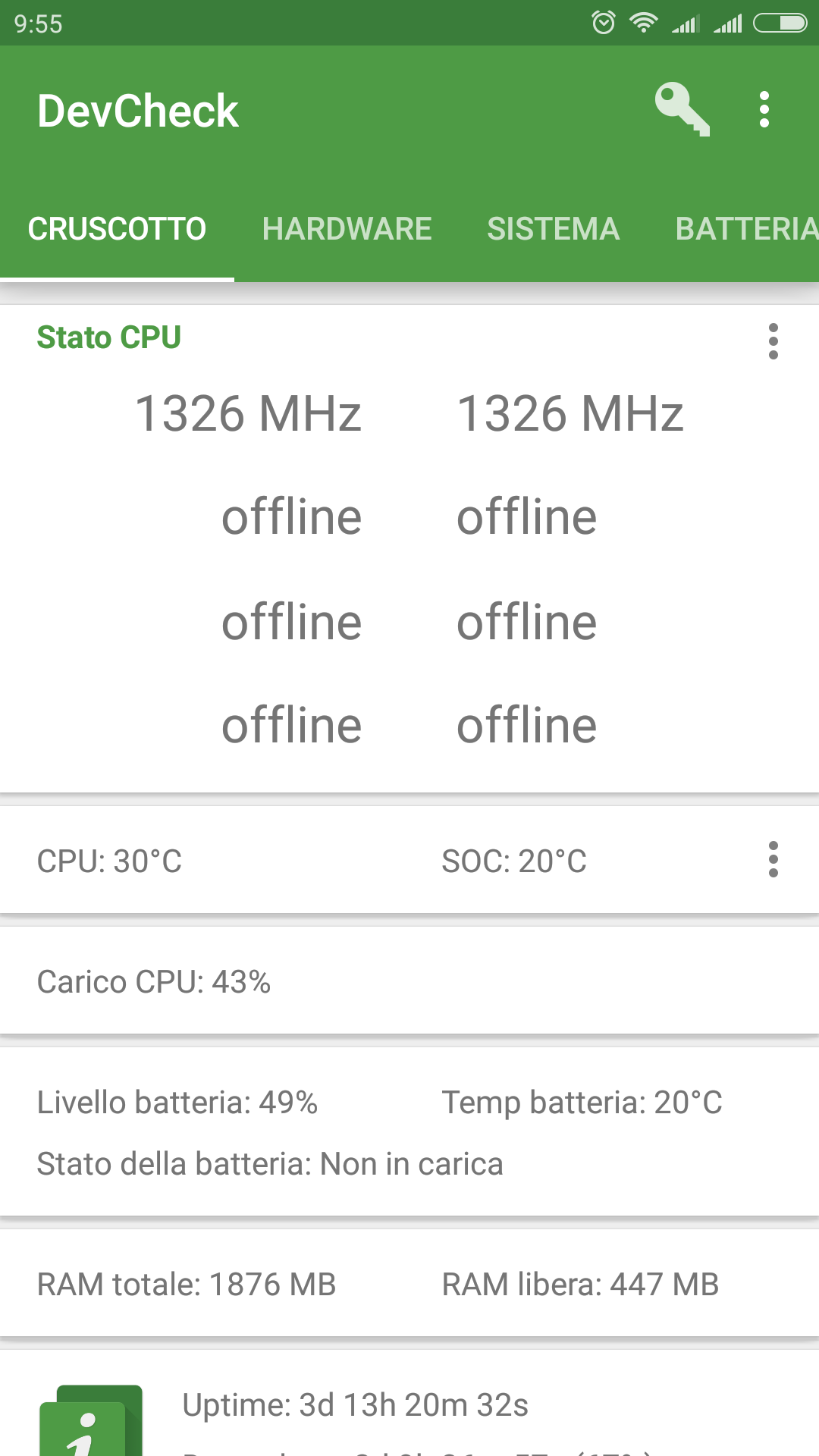
Task: Select the Cruscotto tab
Action: coord(117,229)
